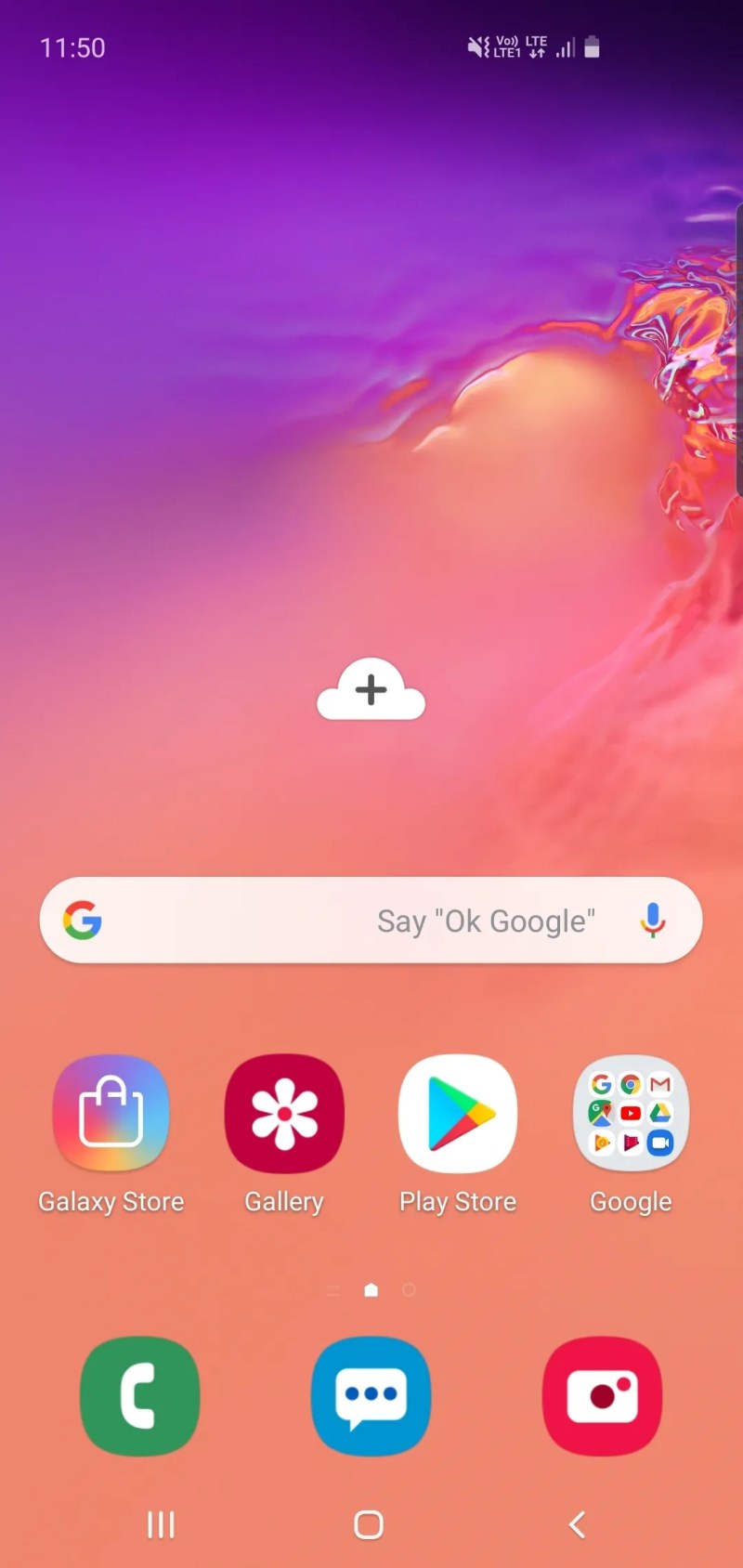Open the Galaxy Store app
The height and width of the screenshot is (1568, 743).
111,1114
